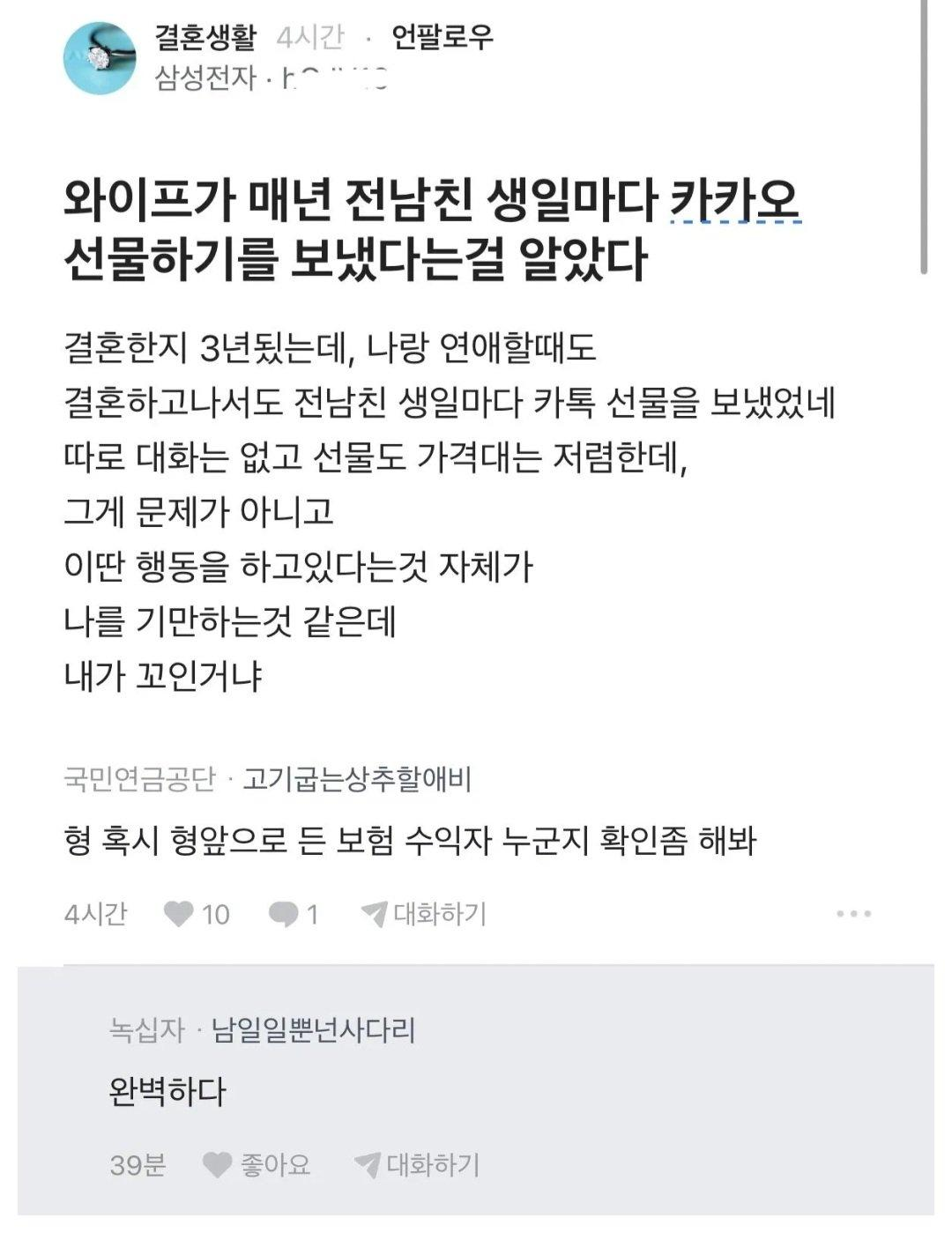The height and width of the screenshot is (1233, 952).
Task: Tap 언팔로우 to unfollow the author
Action: (442, 37)
